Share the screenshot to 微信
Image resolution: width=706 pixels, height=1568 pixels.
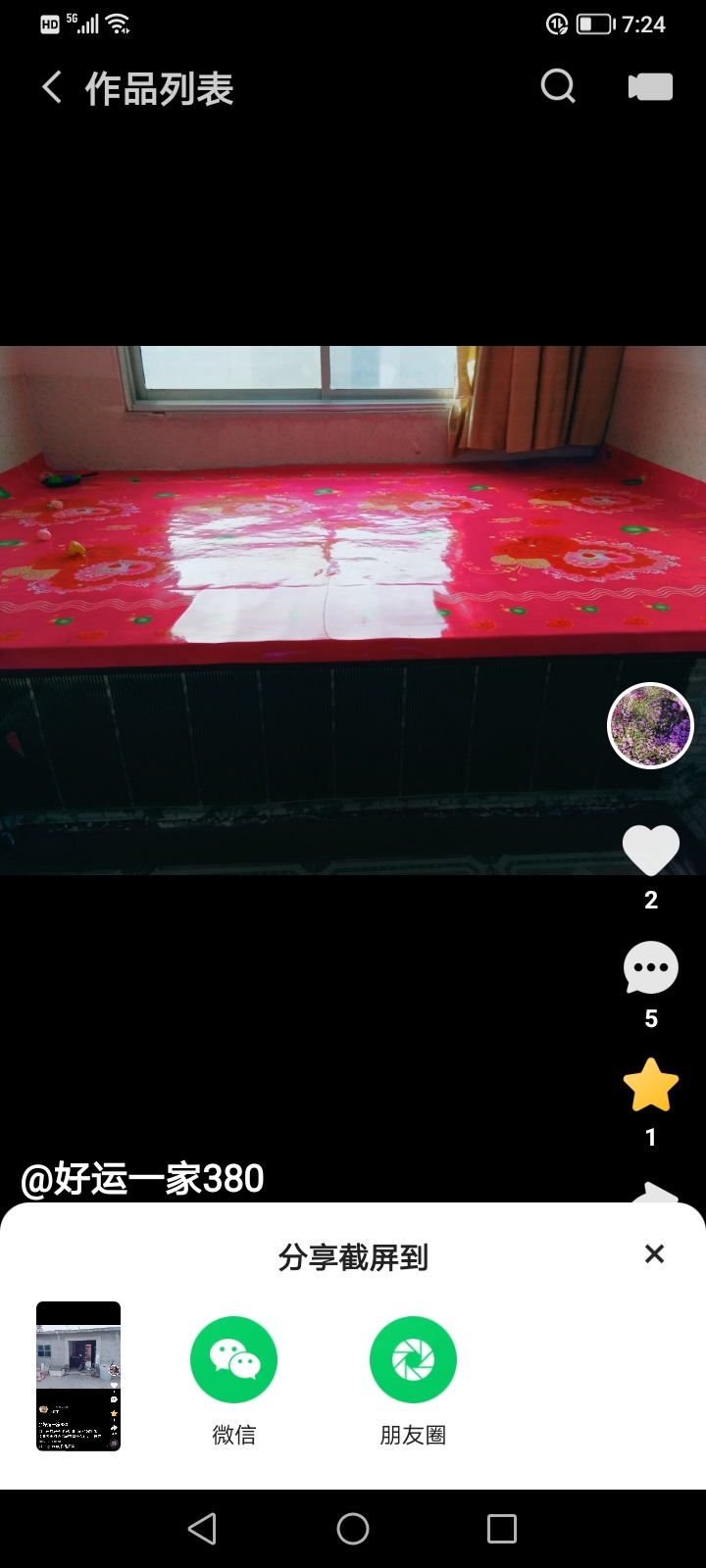tap(233, 1360)
